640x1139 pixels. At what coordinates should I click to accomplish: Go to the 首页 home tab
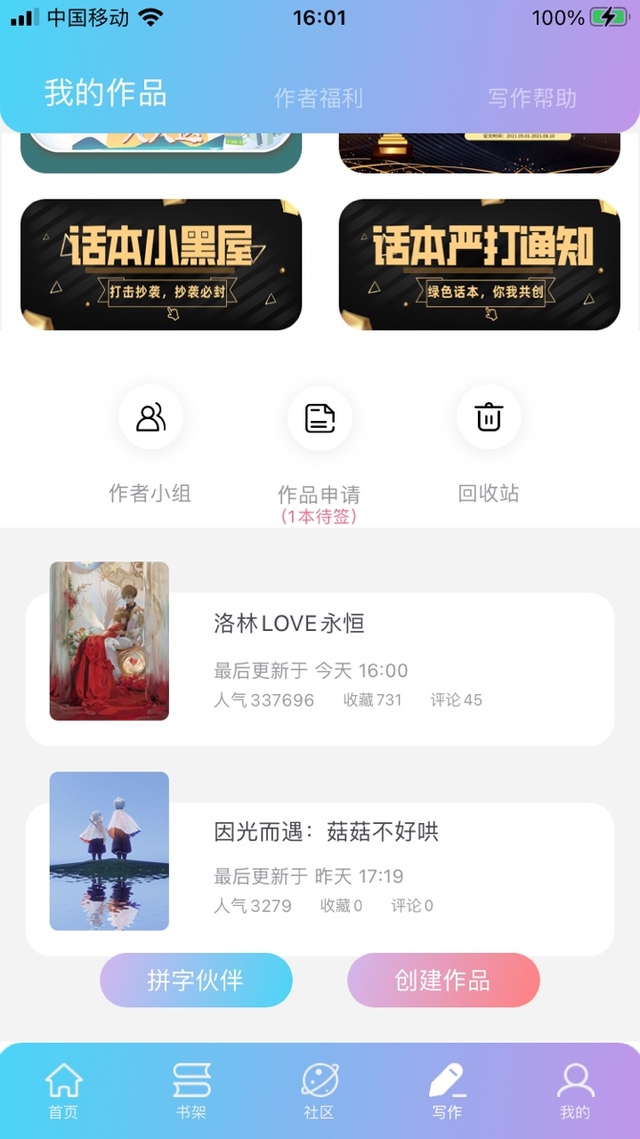pyautogui.click(x=63, y=1091)
